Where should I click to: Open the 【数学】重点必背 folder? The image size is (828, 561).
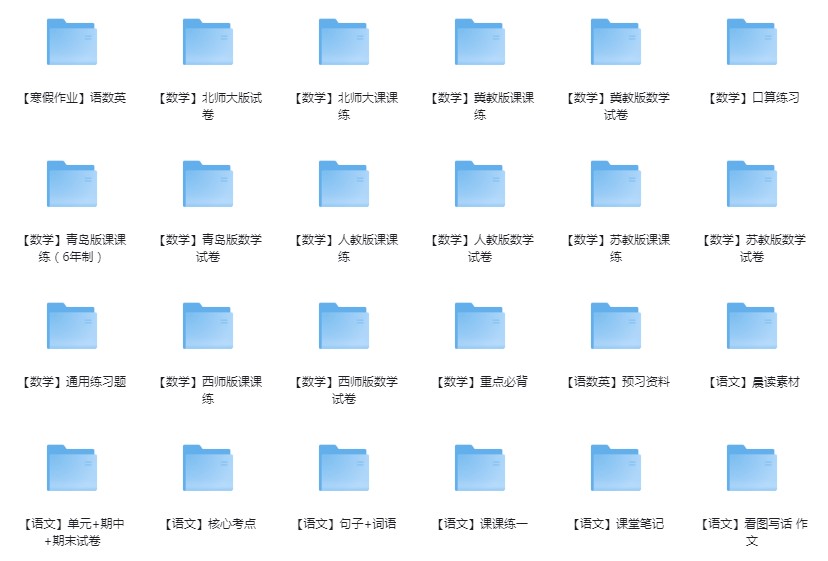pyautogui.click(x=480, y=327)
